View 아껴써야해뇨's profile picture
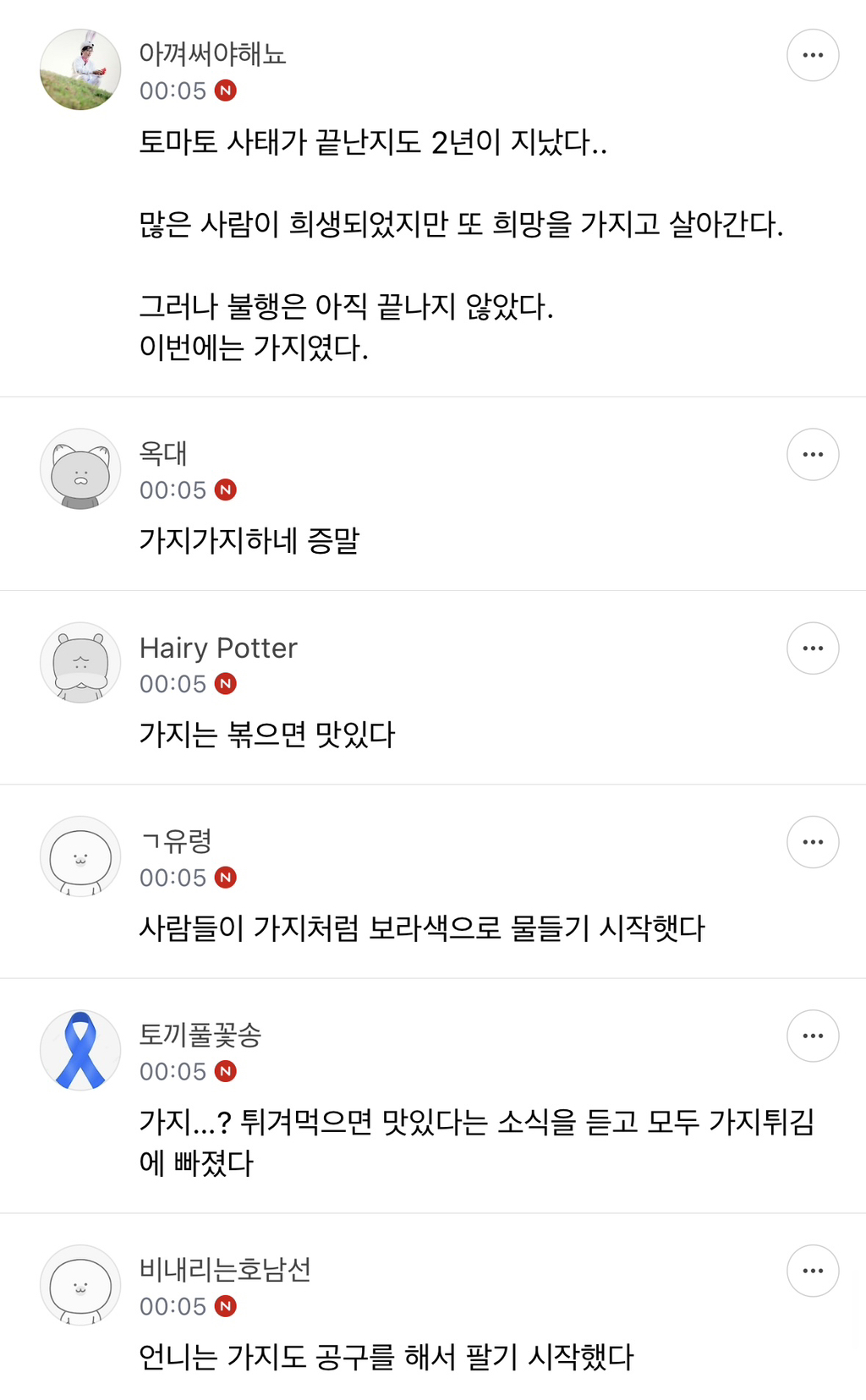The height and width of the screenshot is (1400, 866). tap(80, 70)
